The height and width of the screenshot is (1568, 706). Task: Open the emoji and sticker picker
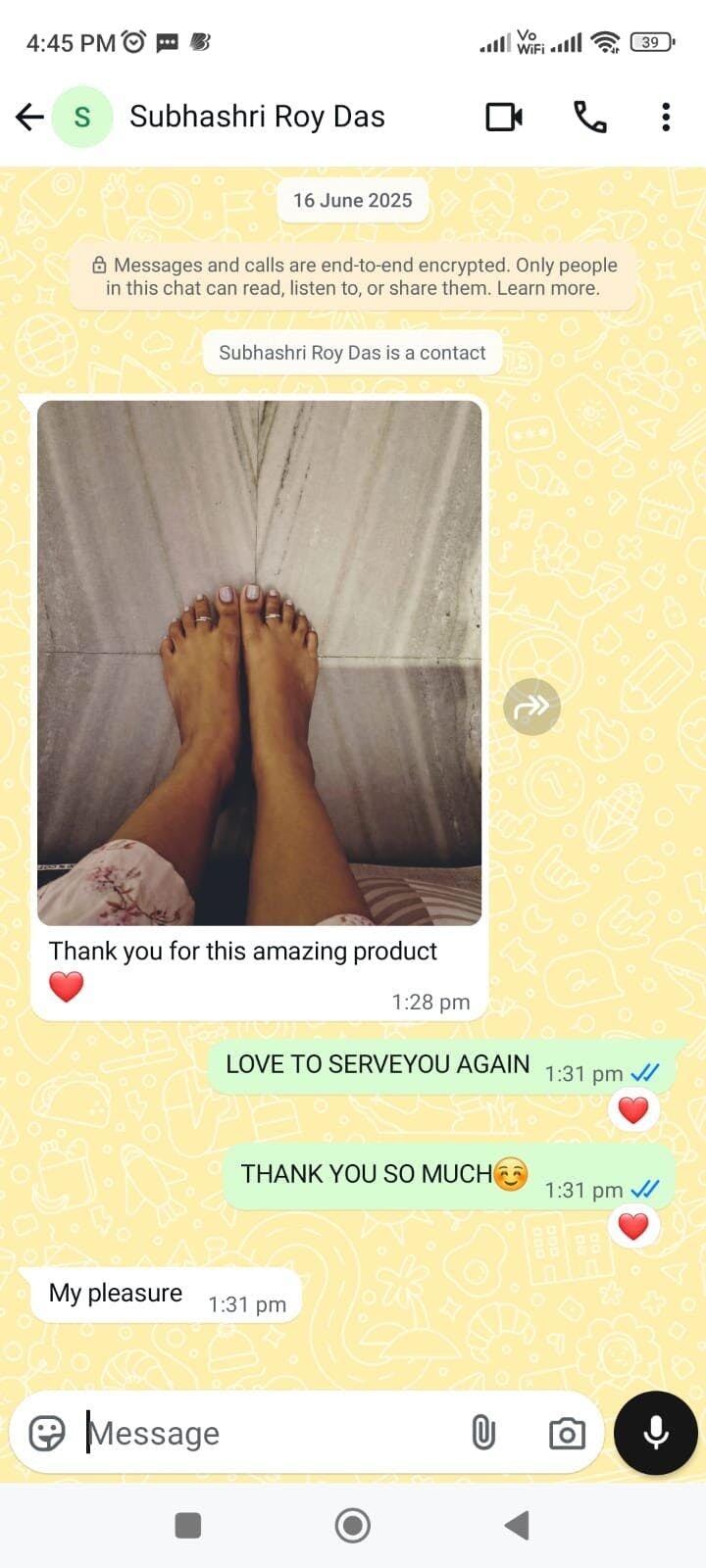(x=47, y=1433)
